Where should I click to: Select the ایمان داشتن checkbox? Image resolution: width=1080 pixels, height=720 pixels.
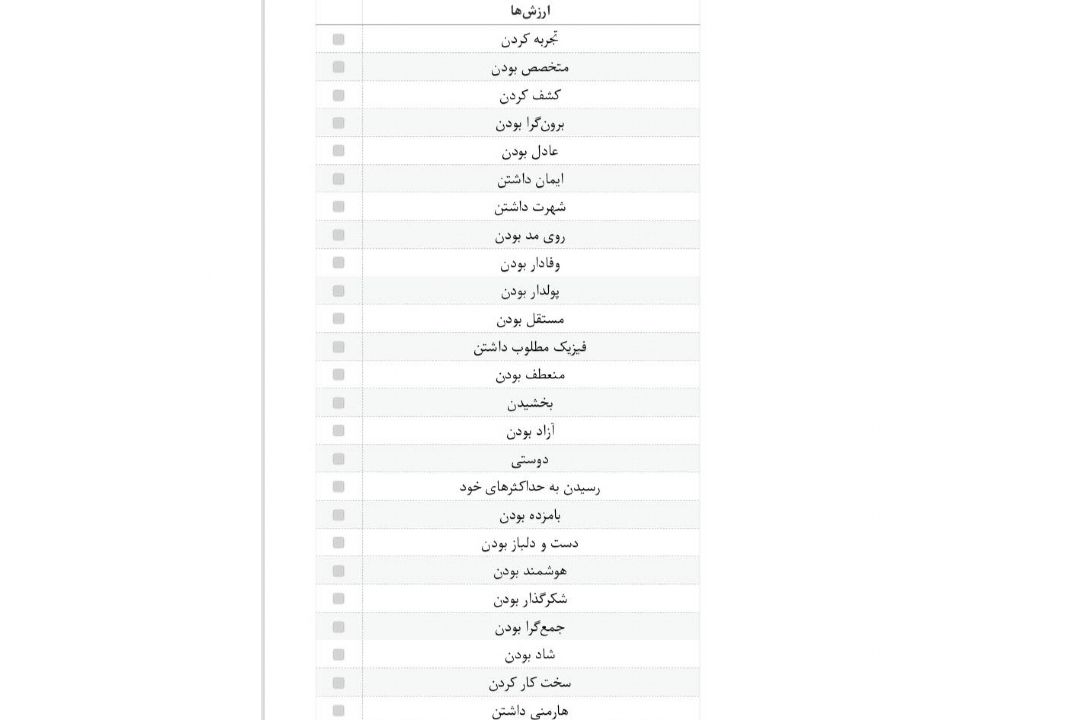click(x=339, y=179)
